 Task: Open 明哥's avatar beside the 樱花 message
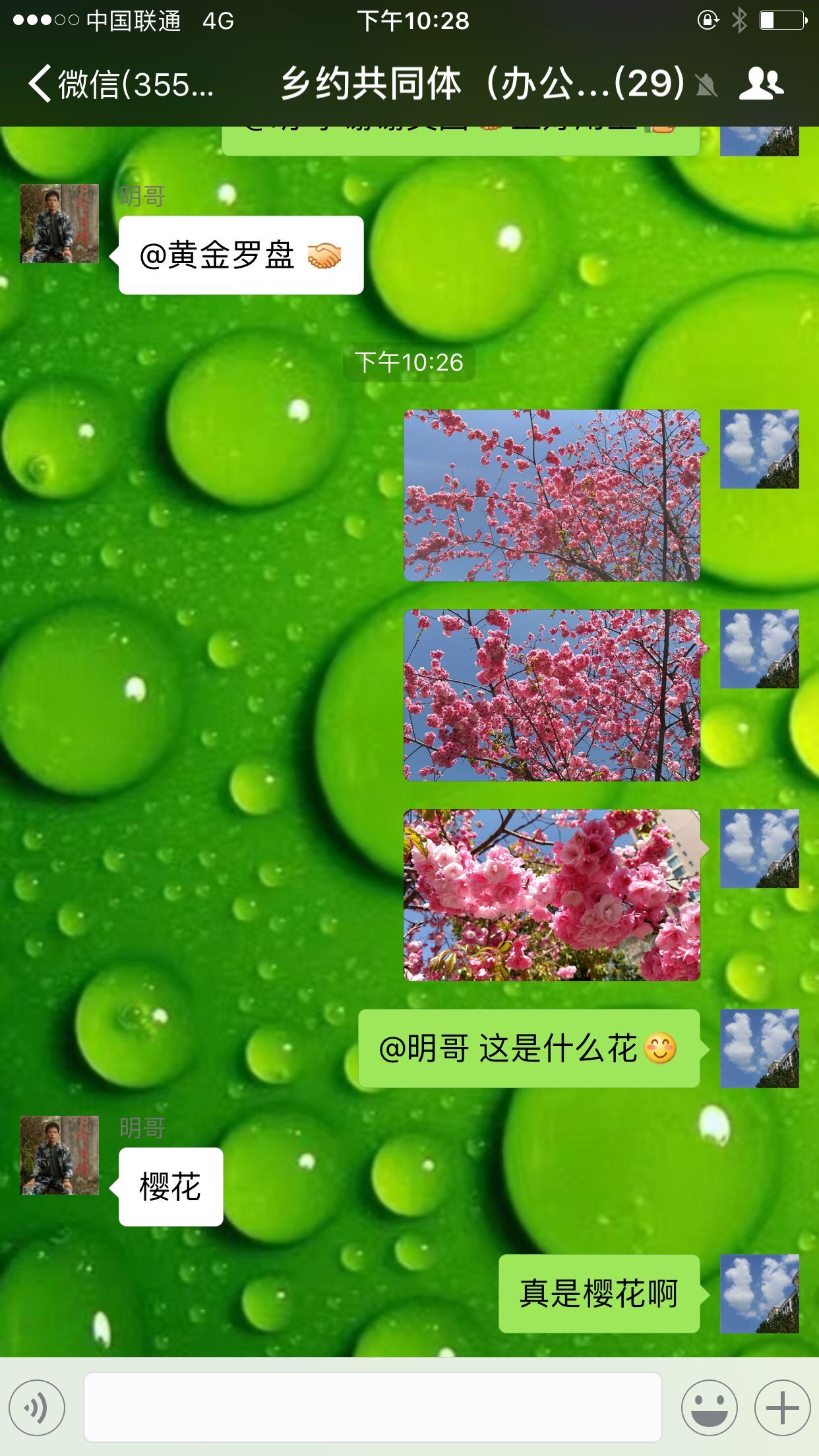(x=59, y=1155)
